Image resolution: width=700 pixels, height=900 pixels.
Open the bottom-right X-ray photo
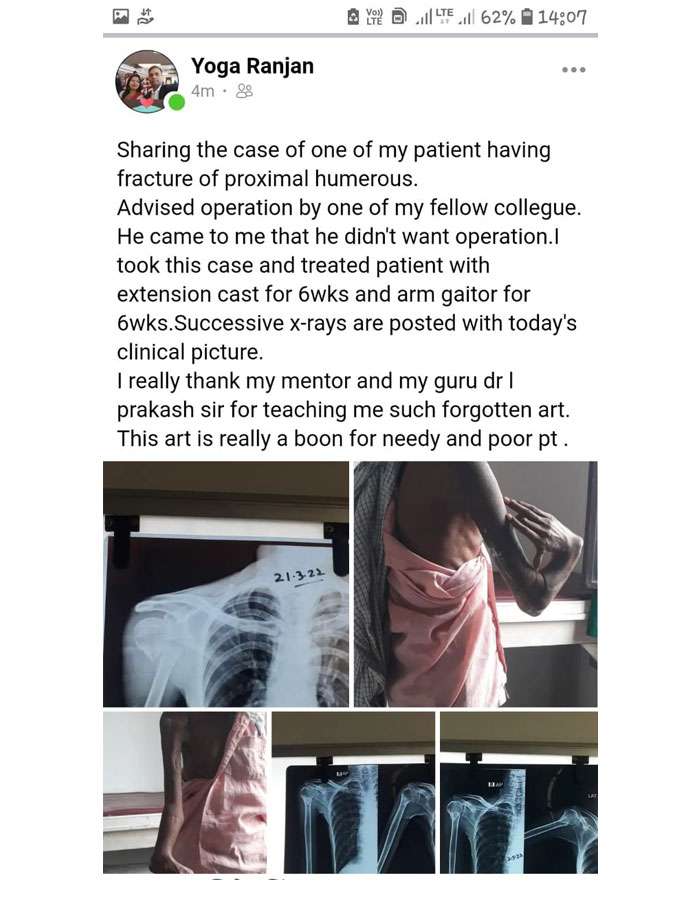tap(518, 792)
